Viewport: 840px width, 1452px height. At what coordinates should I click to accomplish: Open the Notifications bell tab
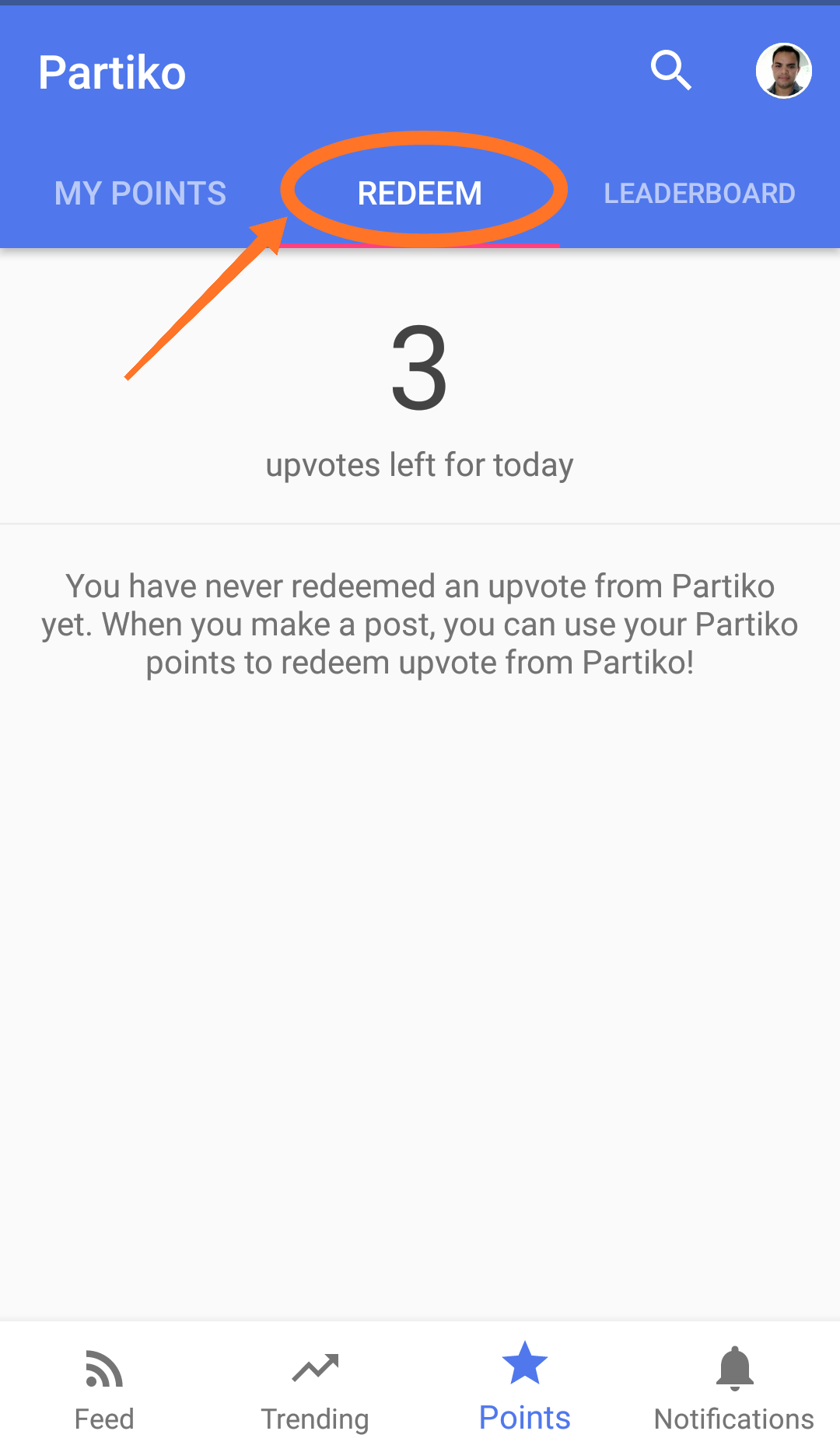point(734,1387)
